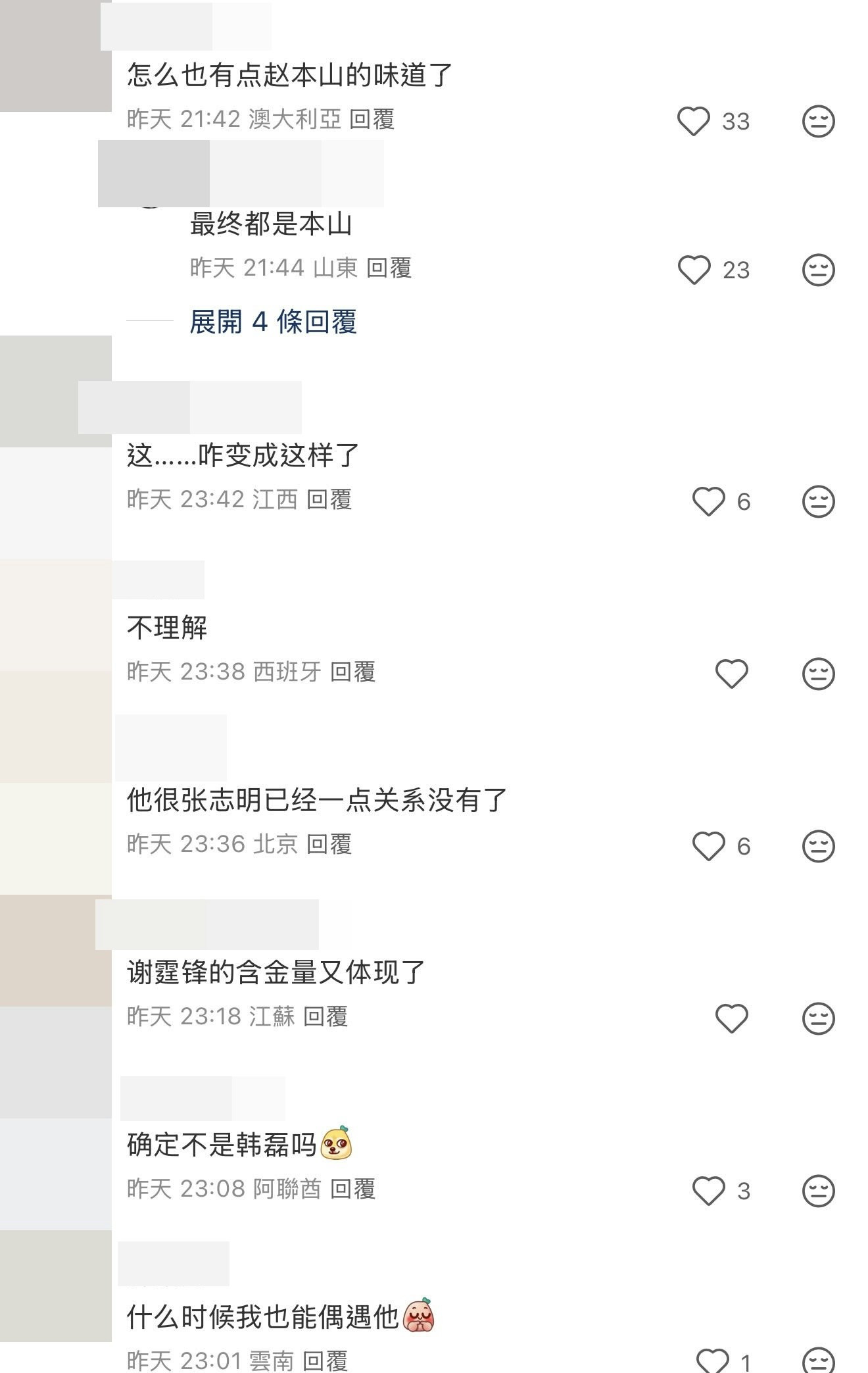This screenshot has height=1373, width=868.
Task: Dislike the comment 不理解 from 西班牙
Action: (818, 674)
